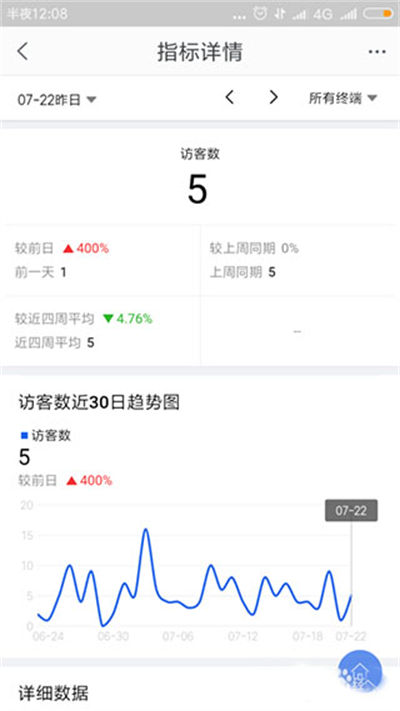Image resolution: width=400 pixels, height=711 pixels.
Task: Open the three-dot overflow menu
Action: tap(377, 52)
